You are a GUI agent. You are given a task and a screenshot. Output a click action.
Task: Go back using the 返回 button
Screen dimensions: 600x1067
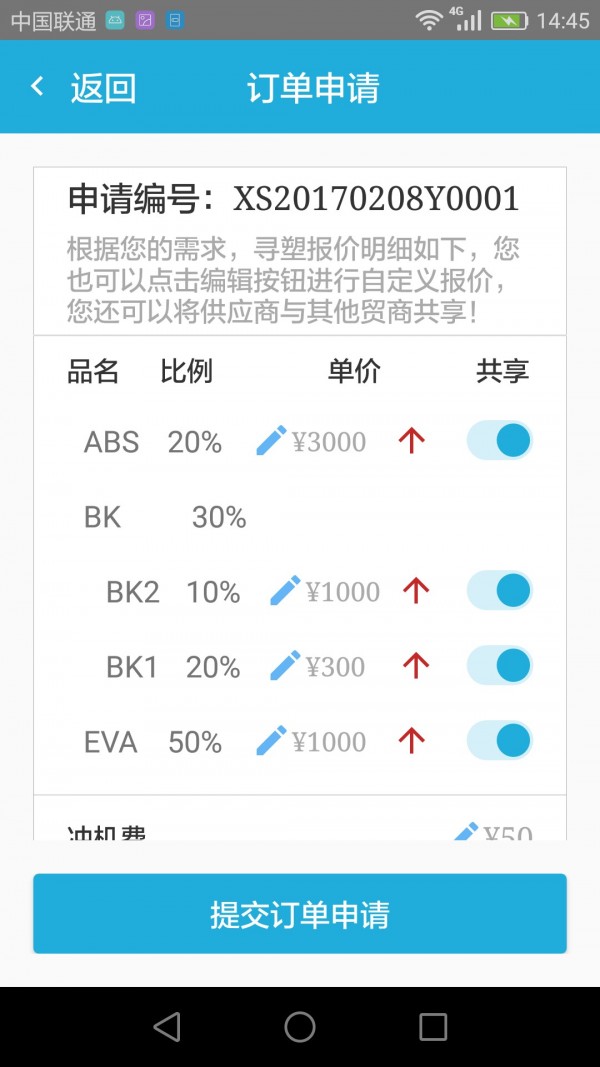pyautogui.click(x=84, y=88)
